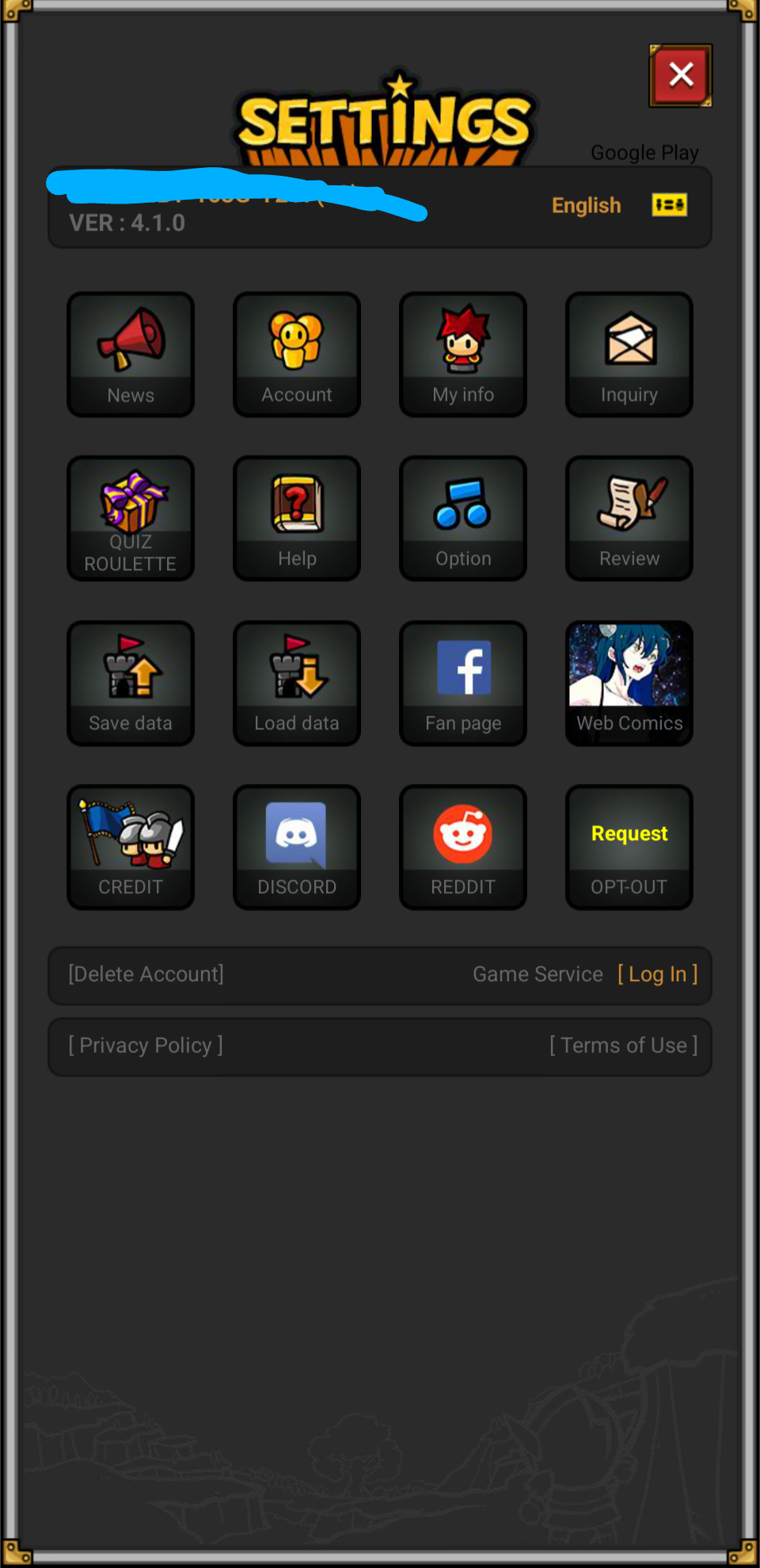
Task: Open the Help book
Action: 297,519
